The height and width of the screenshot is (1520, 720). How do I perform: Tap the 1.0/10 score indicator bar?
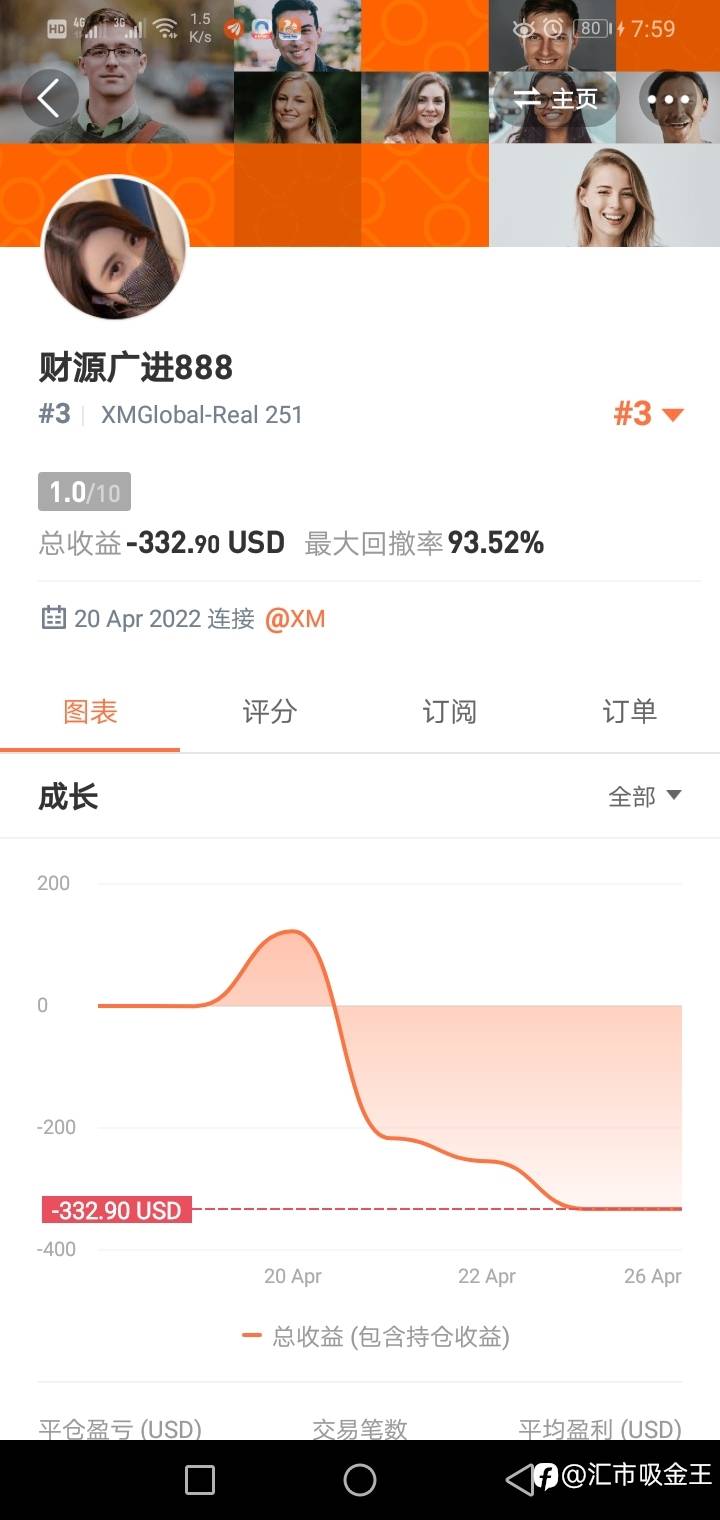84,491
